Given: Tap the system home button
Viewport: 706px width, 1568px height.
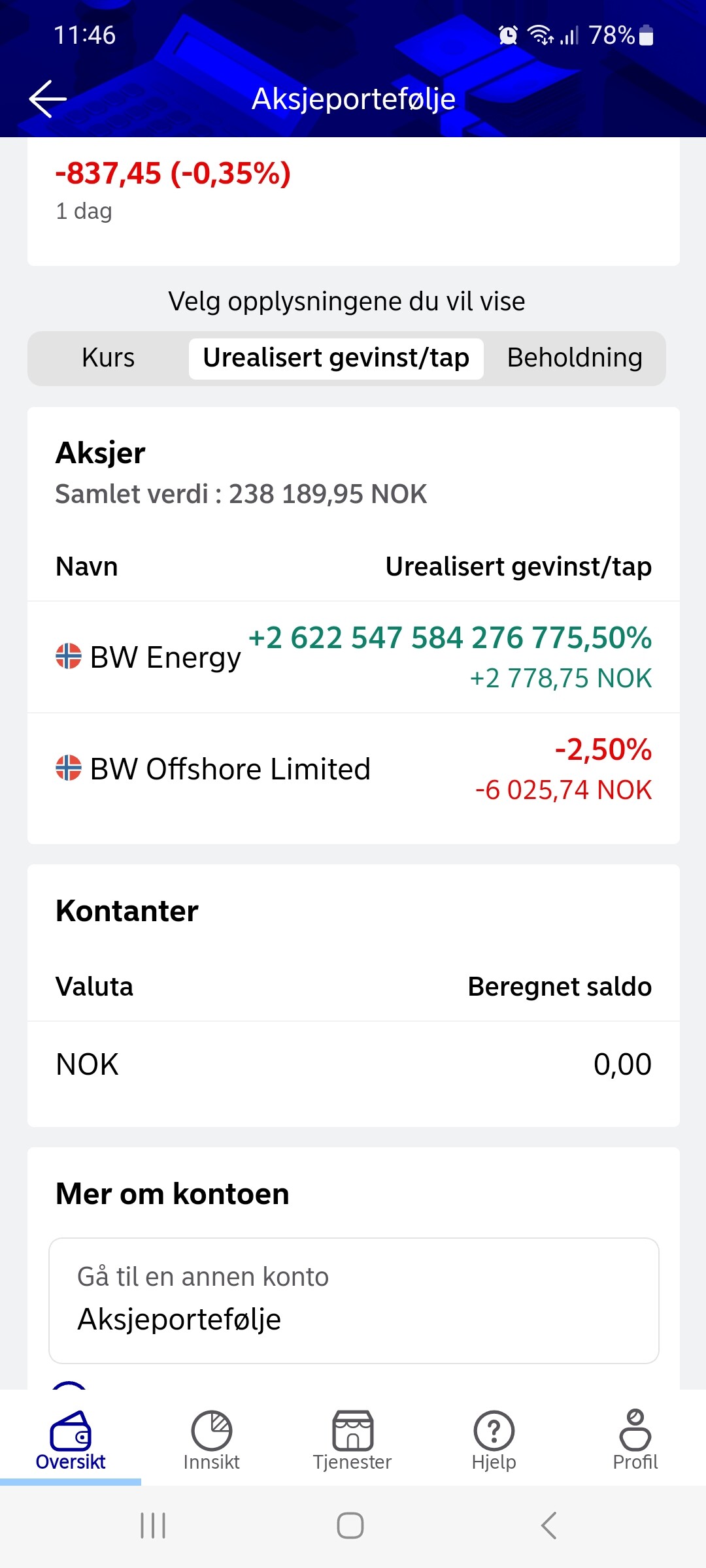Looking at the screenshot, I should tap(350, 1526).
